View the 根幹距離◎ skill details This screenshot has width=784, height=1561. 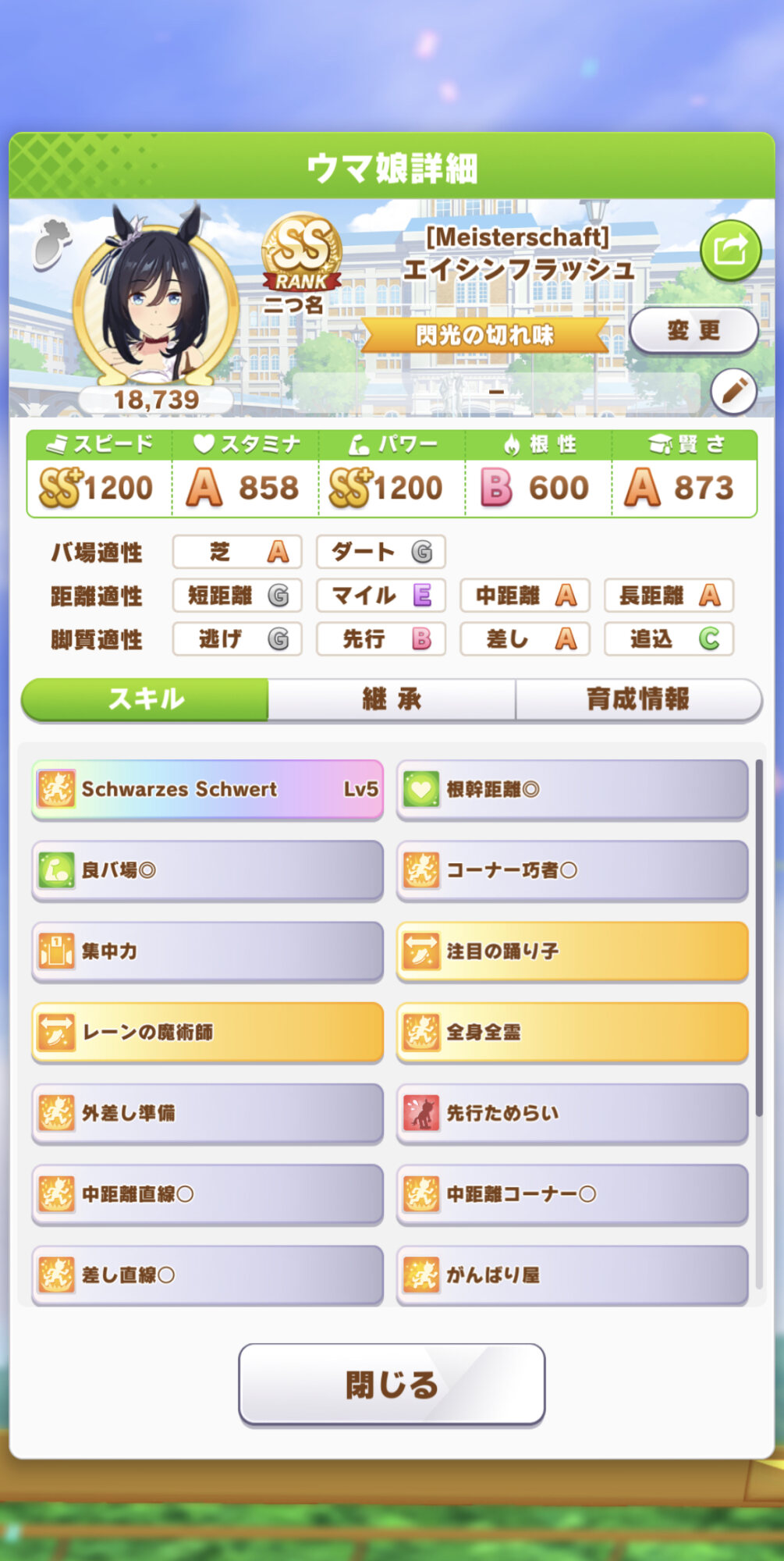point(572,790)
